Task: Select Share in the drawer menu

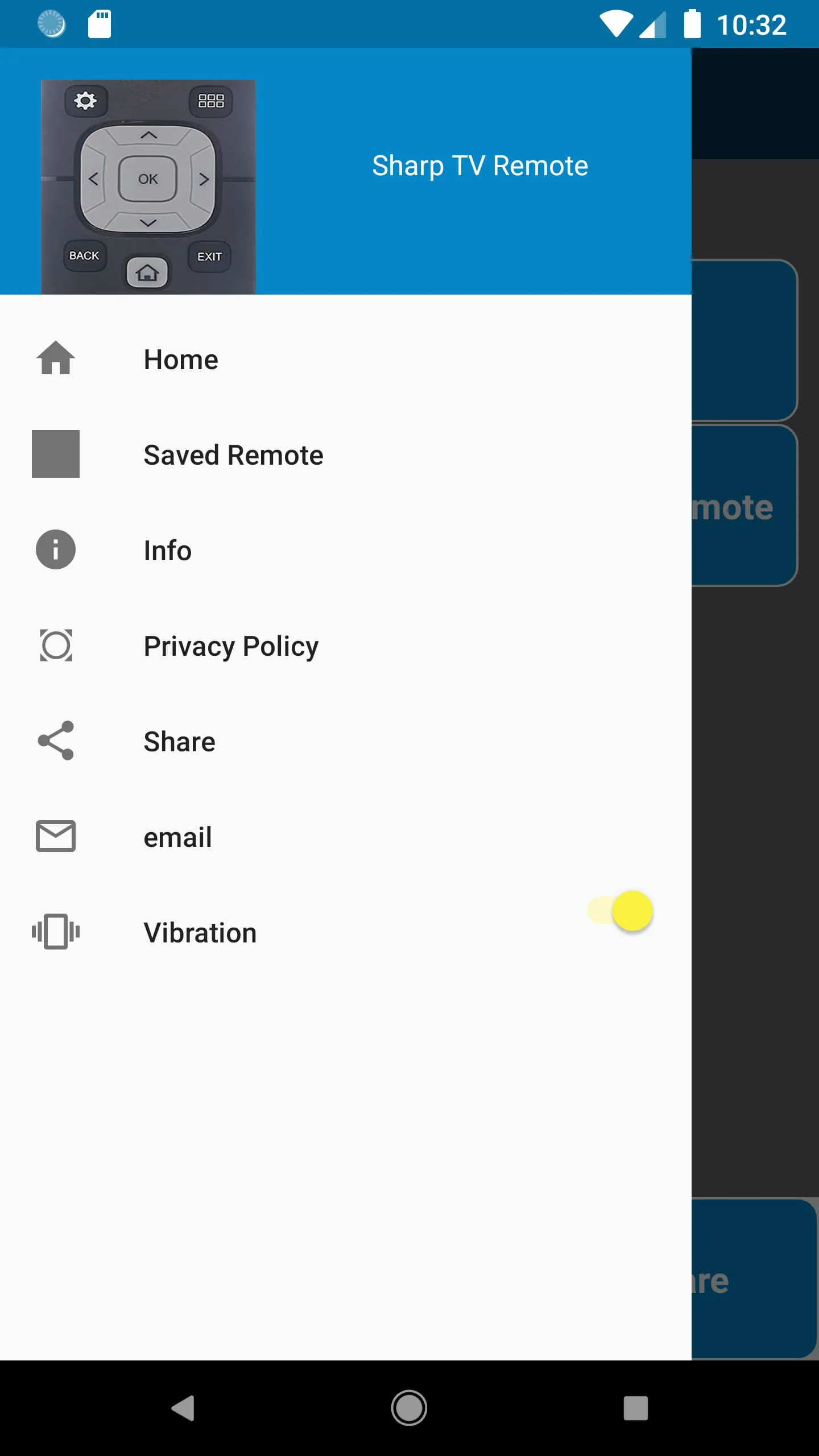Action: 180,742
